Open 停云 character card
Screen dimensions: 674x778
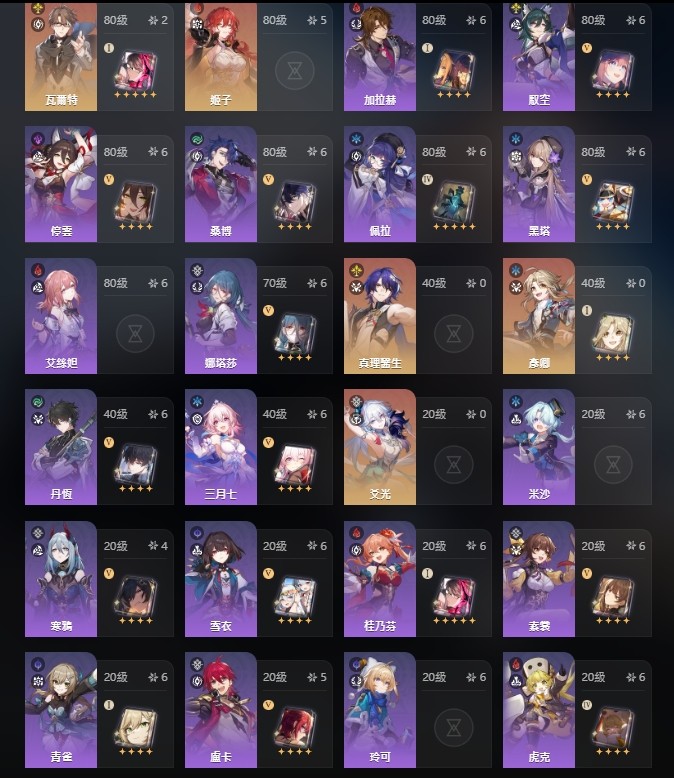(x=61, y=190)
